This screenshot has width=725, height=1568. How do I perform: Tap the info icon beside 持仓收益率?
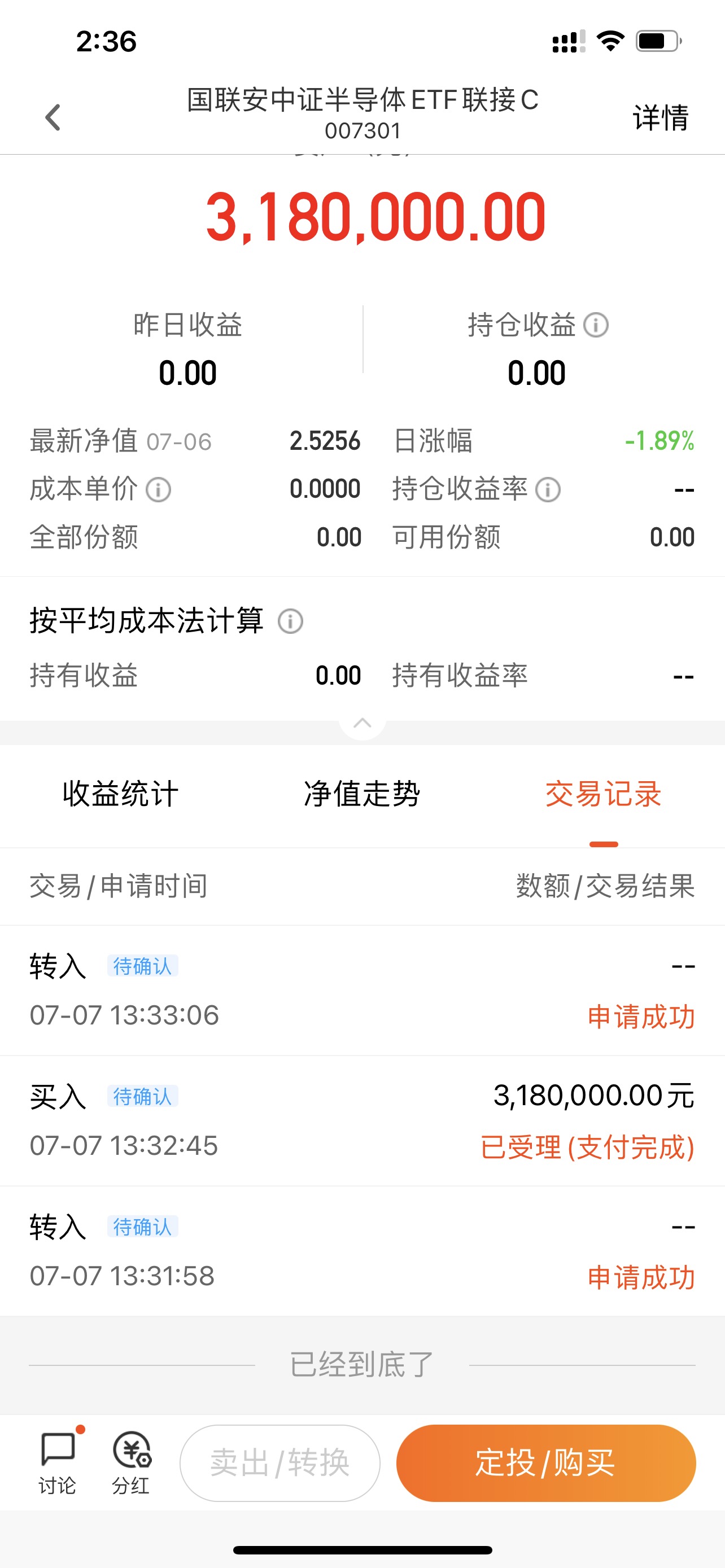coord(547,489)
